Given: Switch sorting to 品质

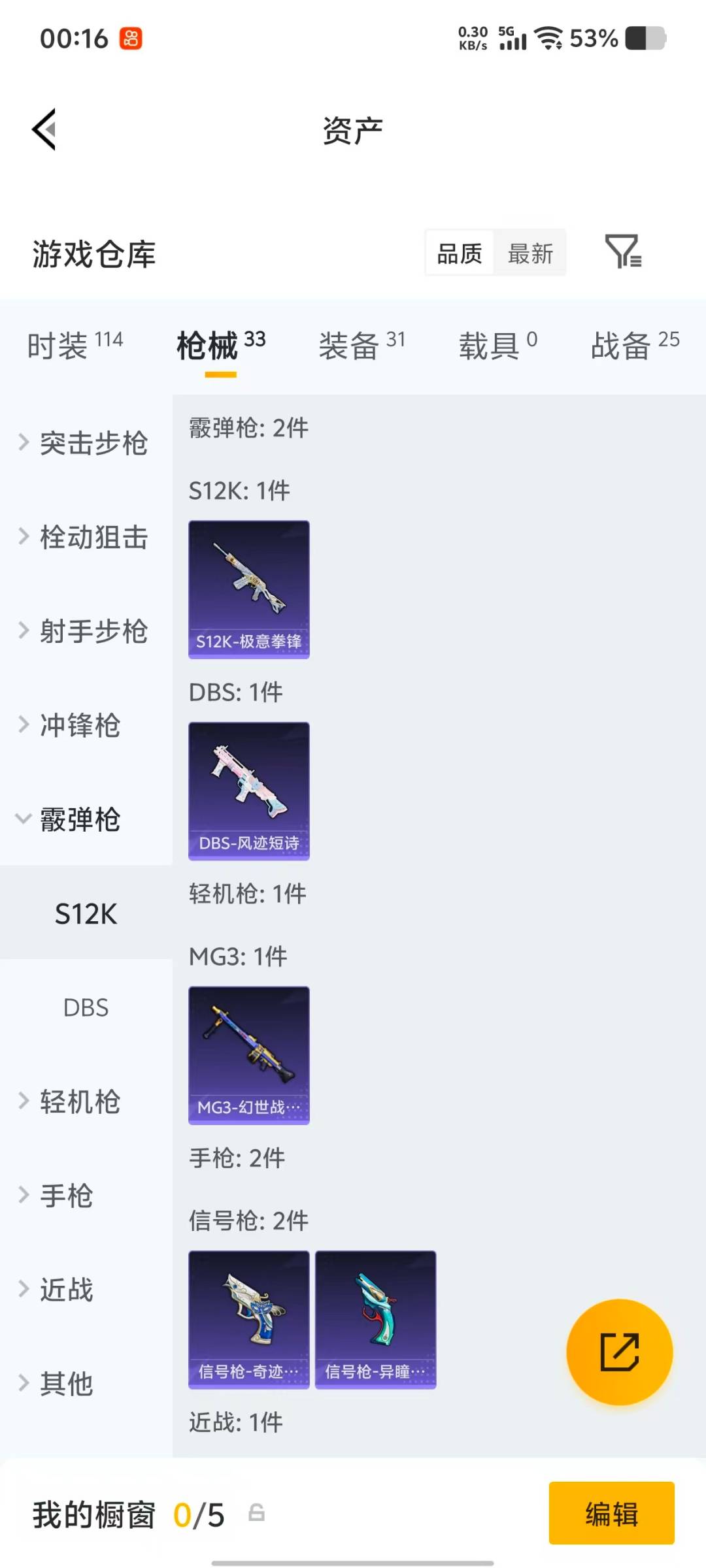Looking at the screenshot, I should pos(460,253).
